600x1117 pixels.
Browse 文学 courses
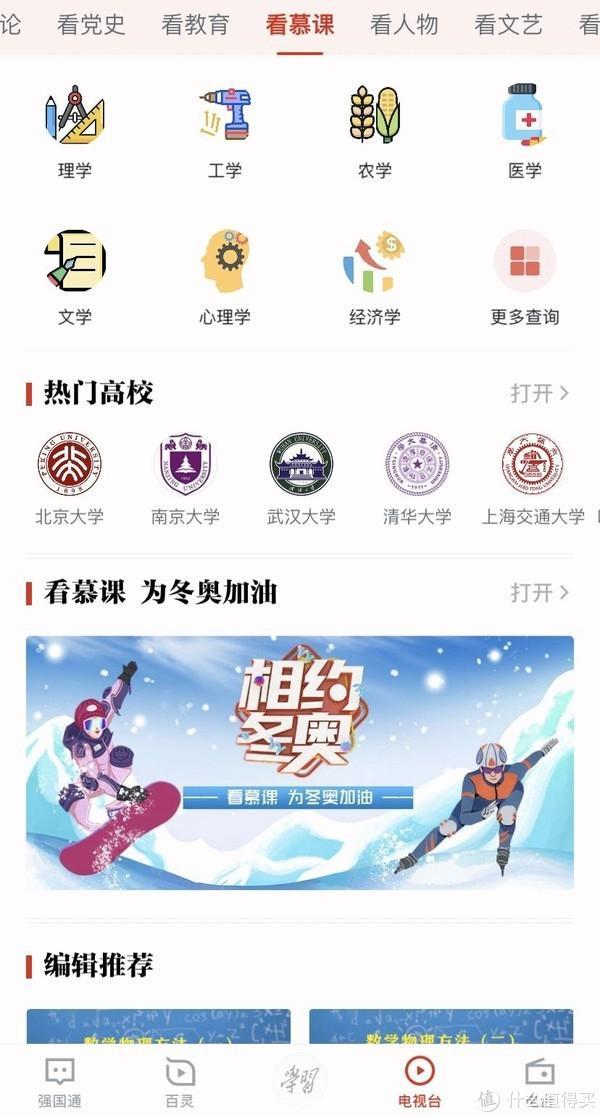click(75, 279)
